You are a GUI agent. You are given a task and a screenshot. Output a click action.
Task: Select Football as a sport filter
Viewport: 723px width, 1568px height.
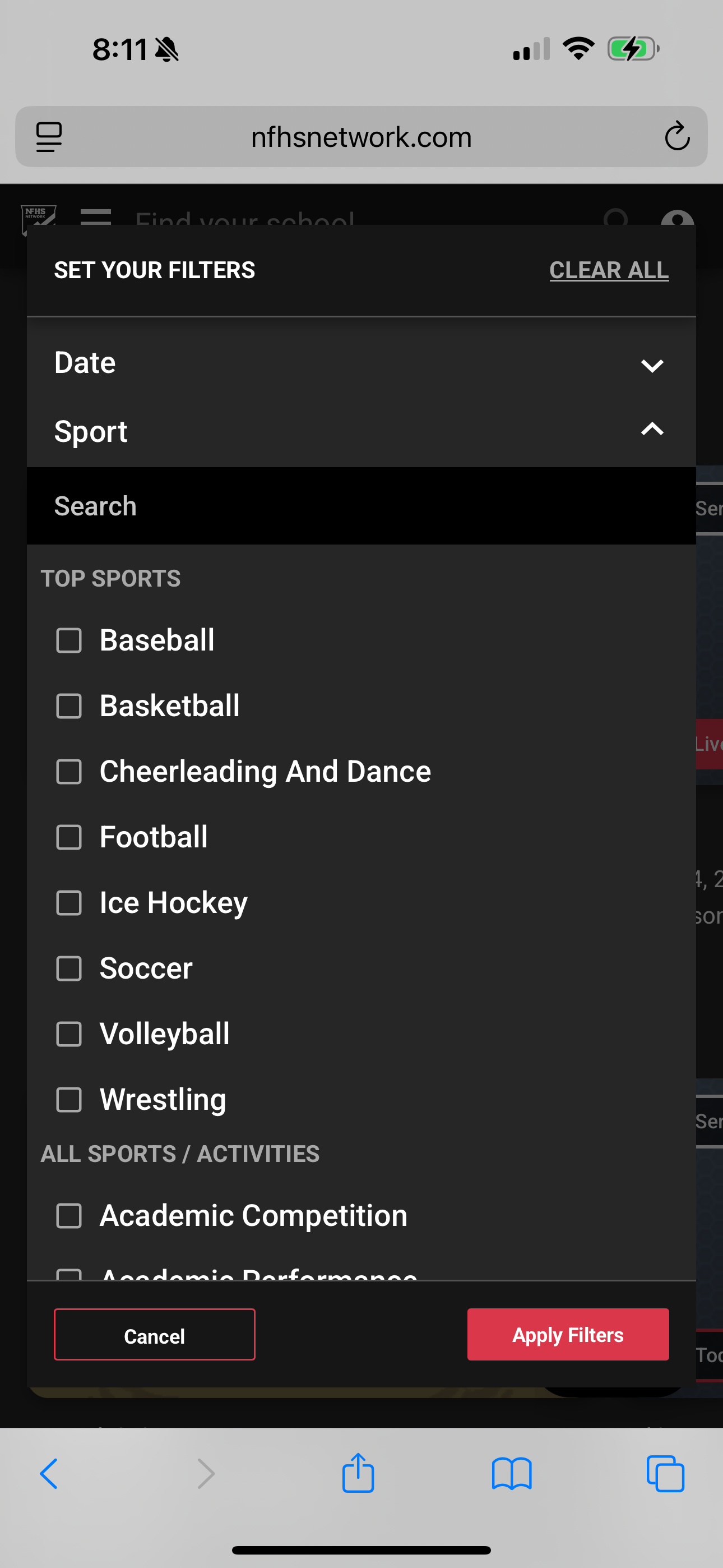pos(69,838)
